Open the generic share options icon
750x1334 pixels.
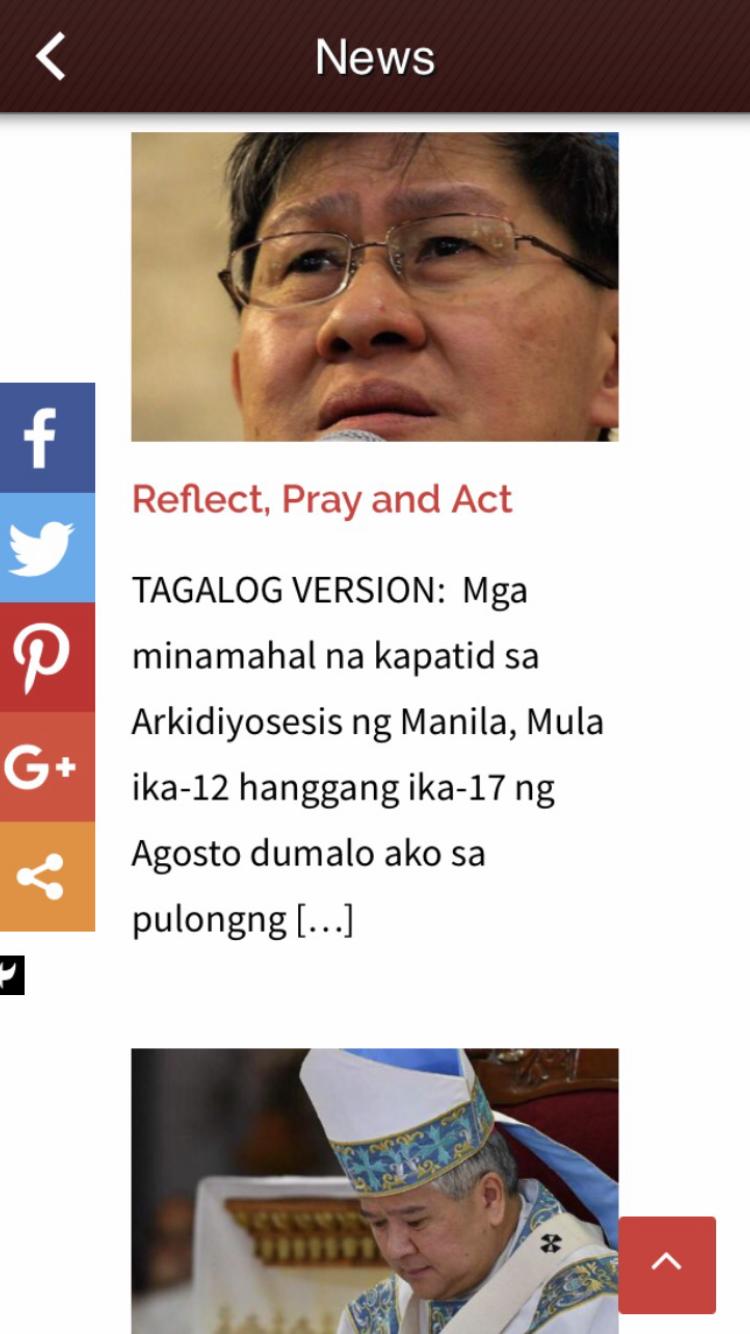pos(46,877)
